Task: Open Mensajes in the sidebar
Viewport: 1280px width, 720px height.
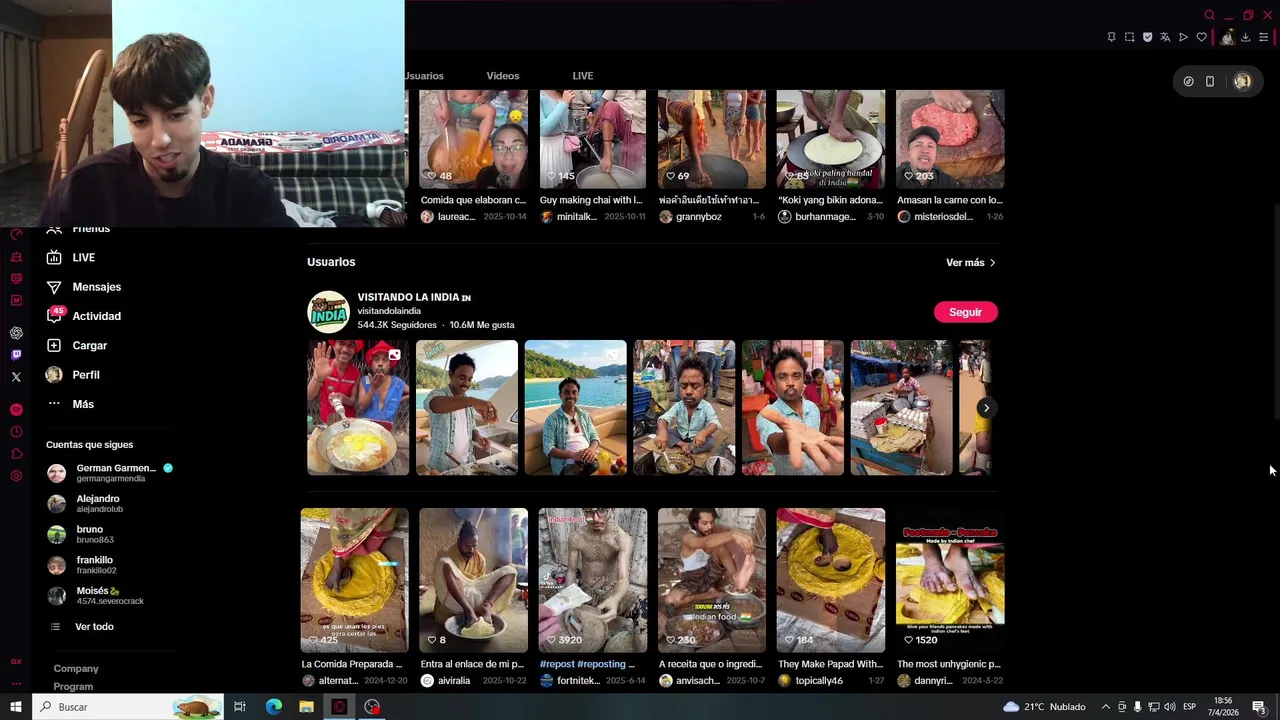Action: (x=96, y=287)
